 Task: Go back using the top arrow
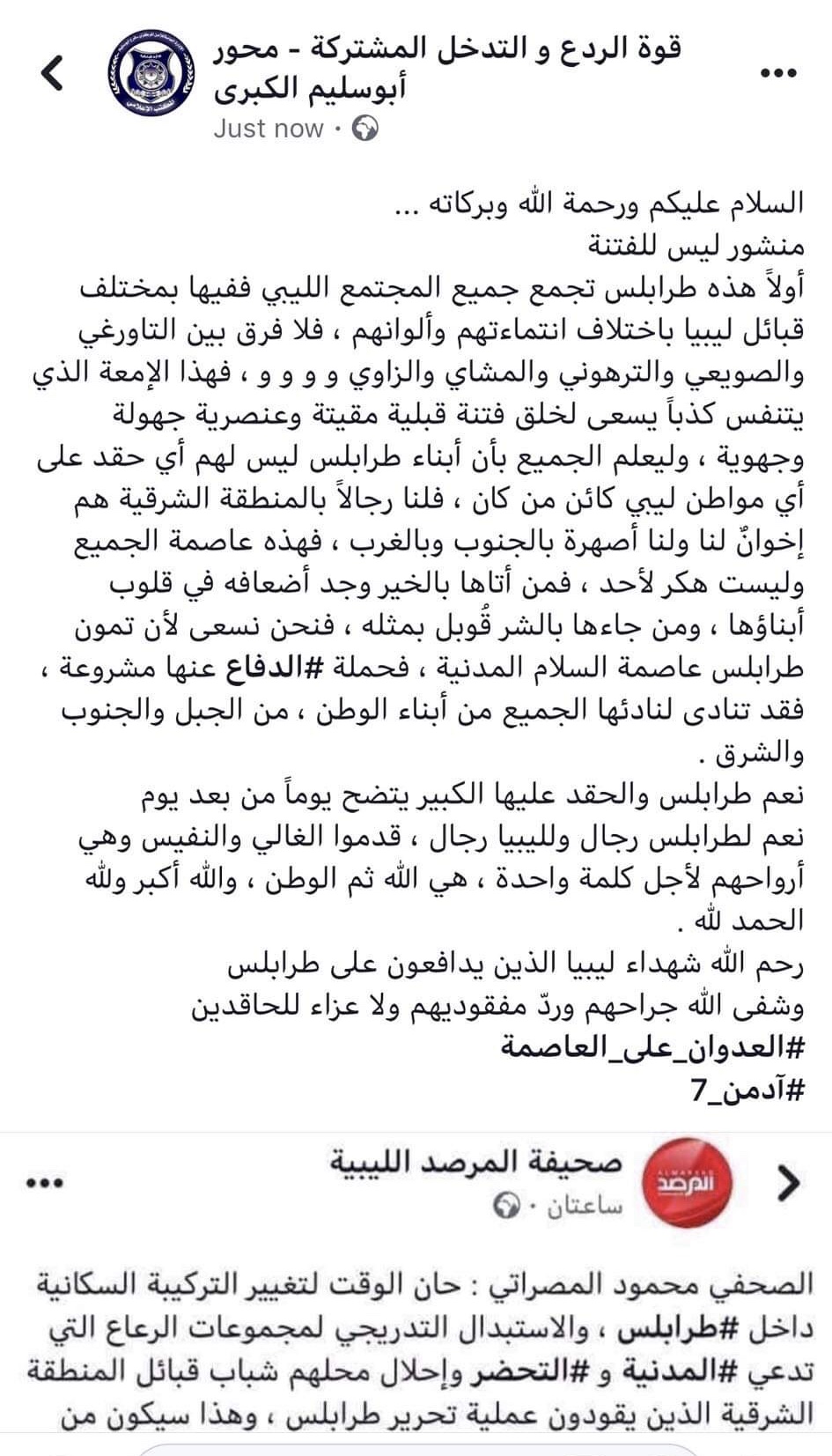[53, 73]
